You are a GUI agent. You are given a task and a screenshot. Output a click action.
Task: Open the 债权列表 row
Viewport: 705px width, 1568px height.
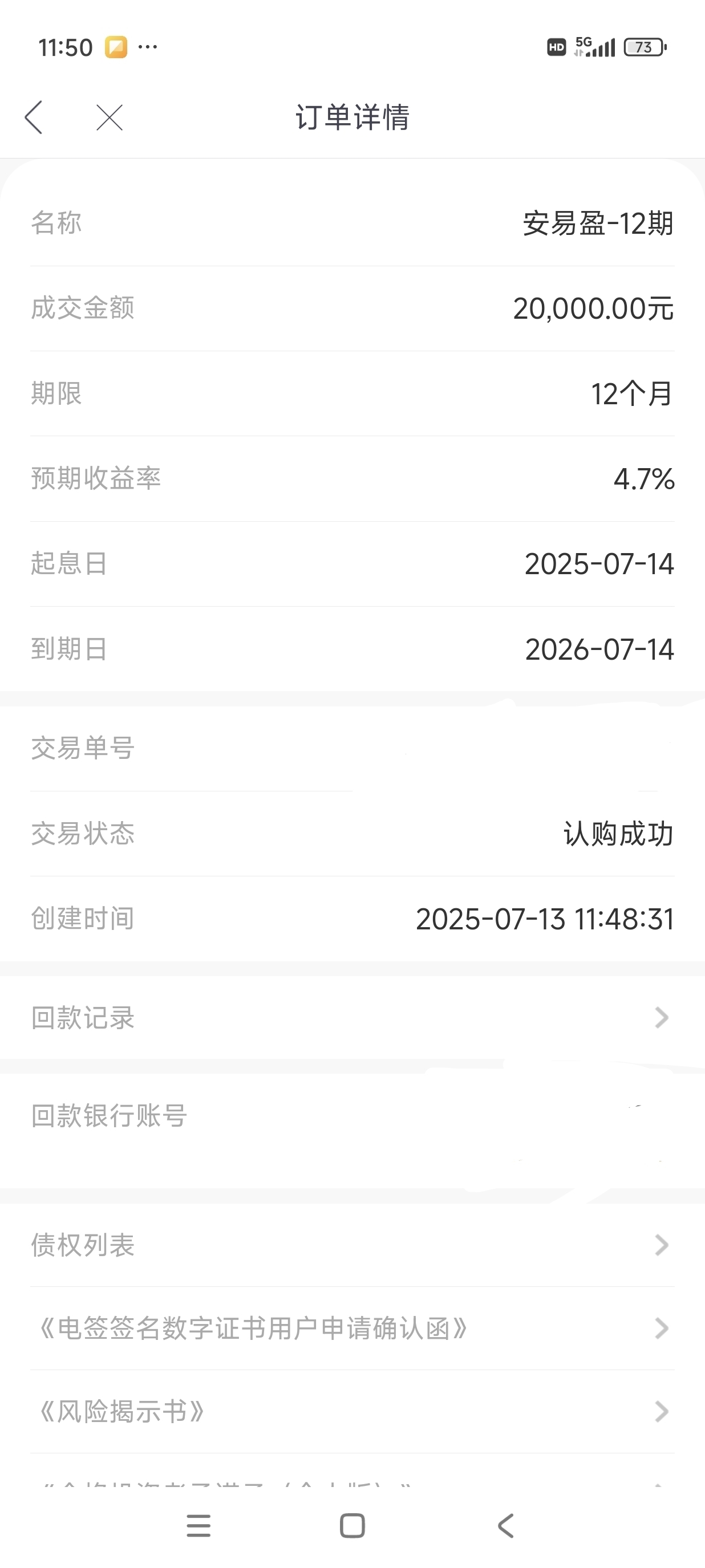click(x=352, y=1245)
